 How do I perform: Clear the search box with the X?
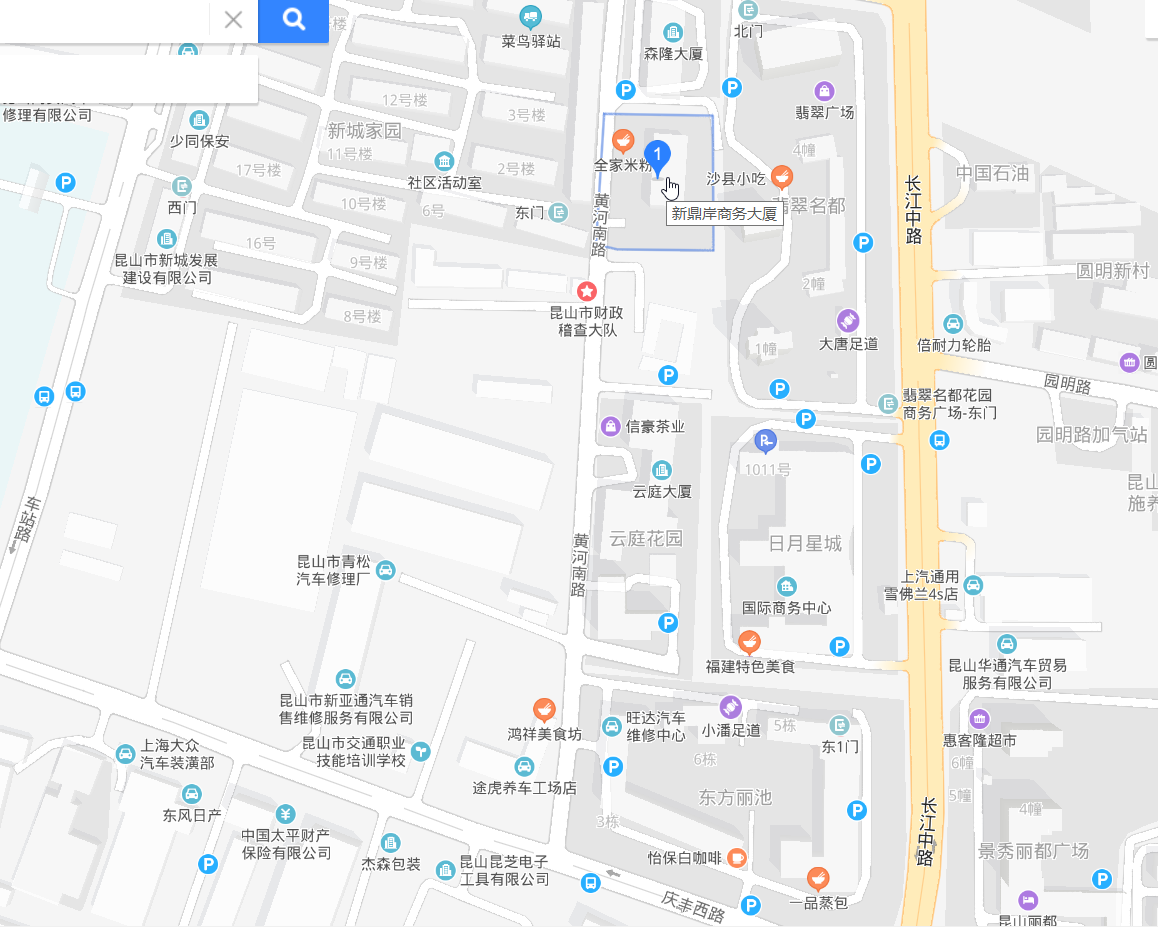[233, 20]
